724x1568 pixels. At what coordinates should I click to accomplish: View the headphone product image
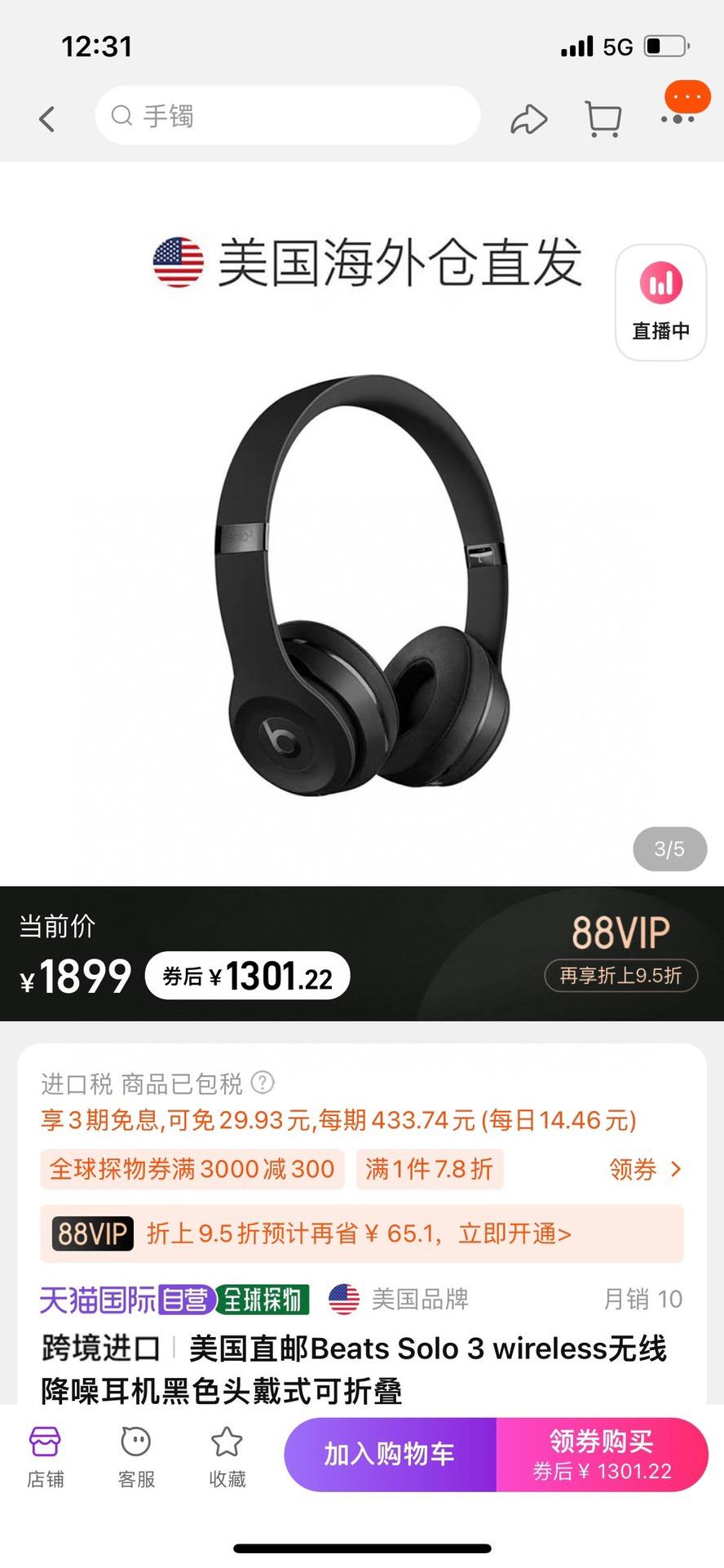point(362,587)
